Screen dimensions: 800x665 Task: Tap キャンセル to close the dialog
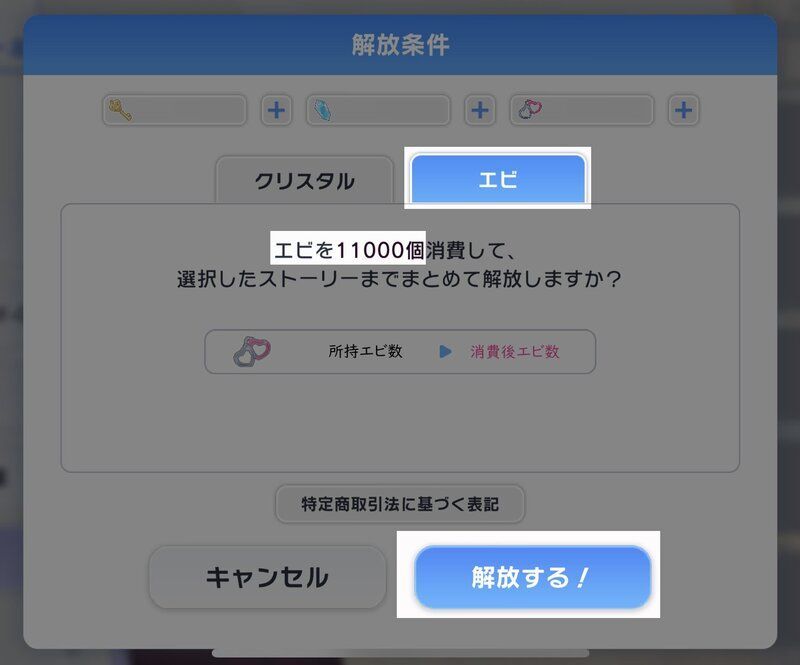(267, 577)
